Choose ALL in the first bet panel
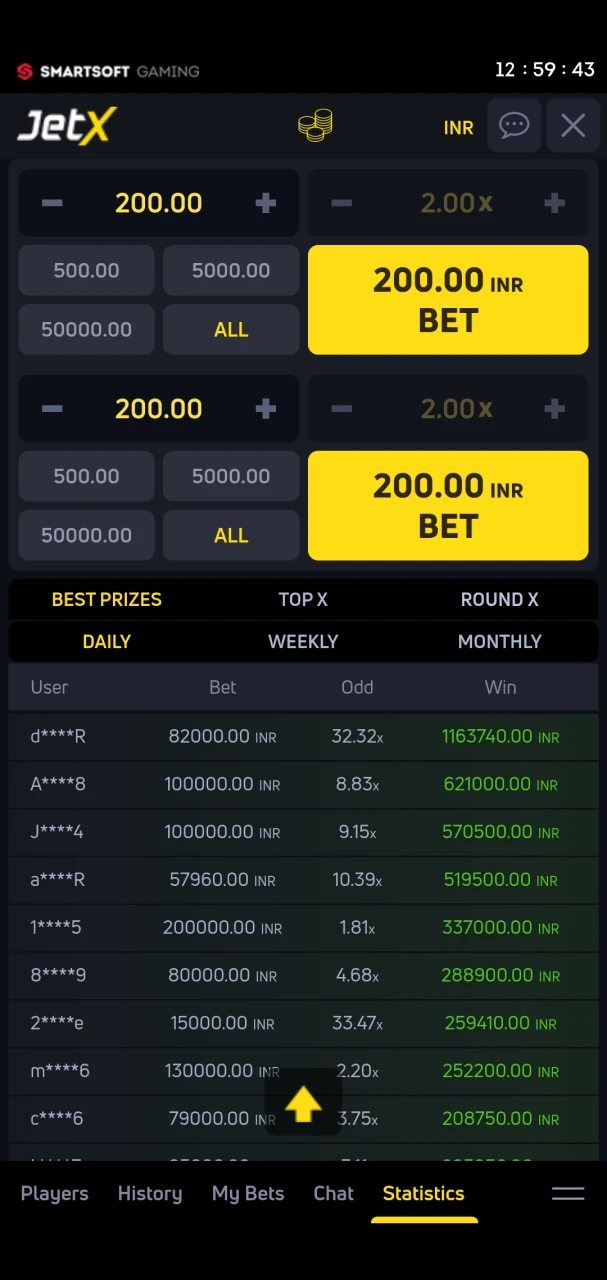The height and width of the screenshot is (1280, 607). tap(231, 329)
